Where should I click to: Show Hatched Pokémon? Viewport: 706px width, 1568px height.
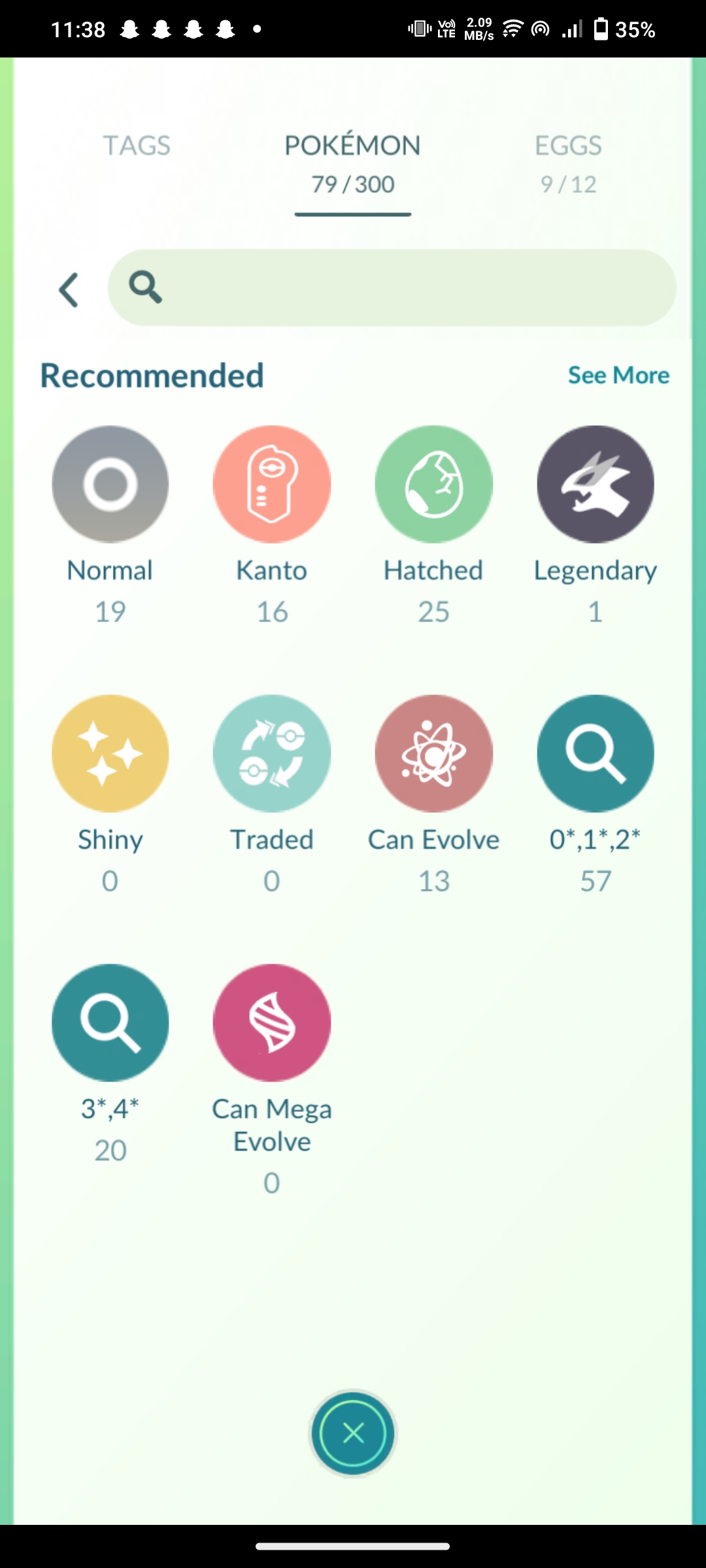point(433,485)
